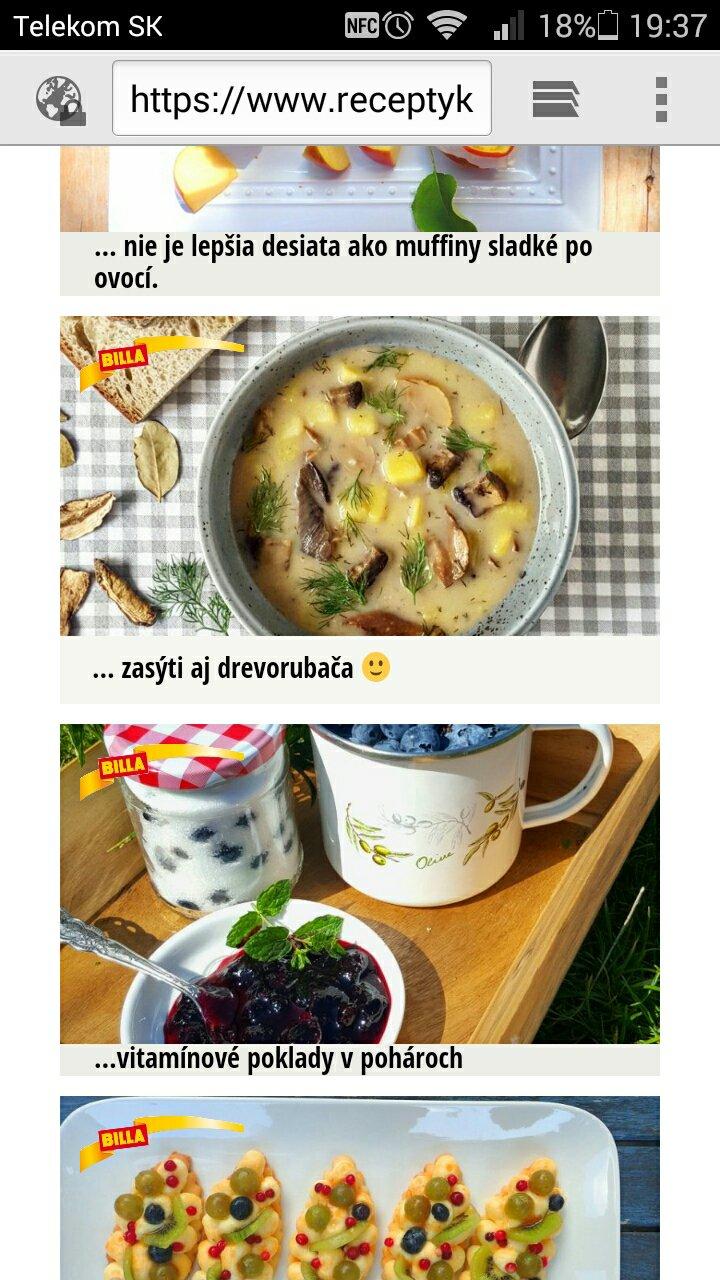The image size is (720, 1280).
Task: Open the browser tabs switcher
Action: (555, 99)
